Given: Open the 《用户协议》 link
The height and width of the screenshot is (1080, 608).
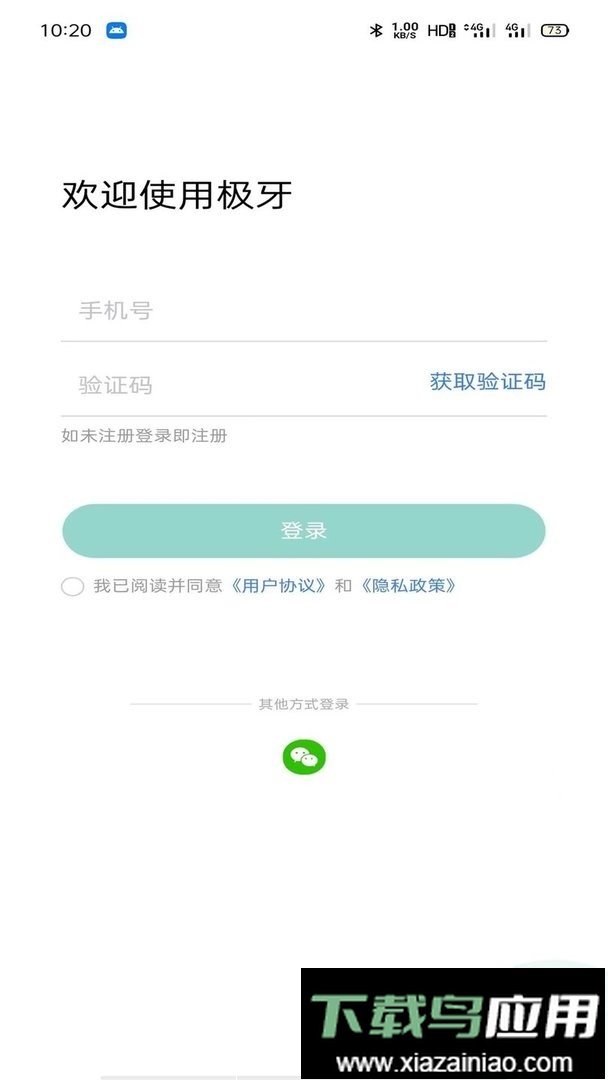Looking at the screenshot, I should pos(279,586).
